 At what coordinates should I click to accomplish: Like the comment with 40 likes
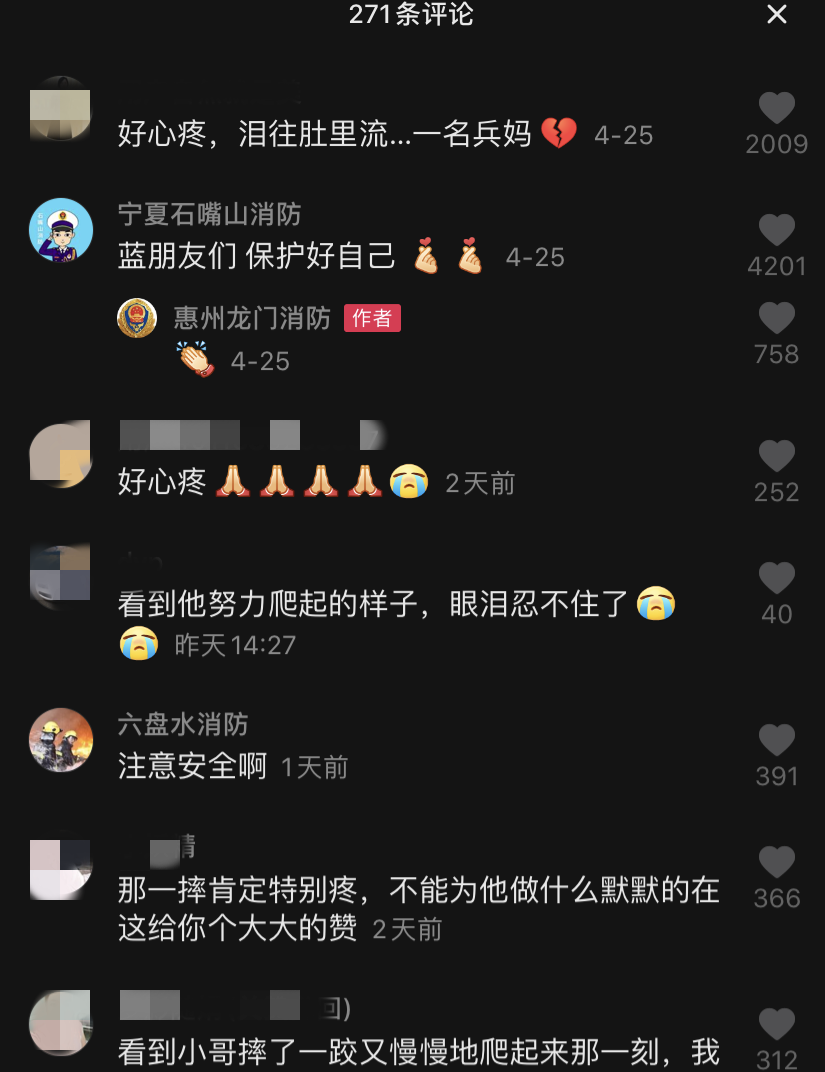(776, 578)
